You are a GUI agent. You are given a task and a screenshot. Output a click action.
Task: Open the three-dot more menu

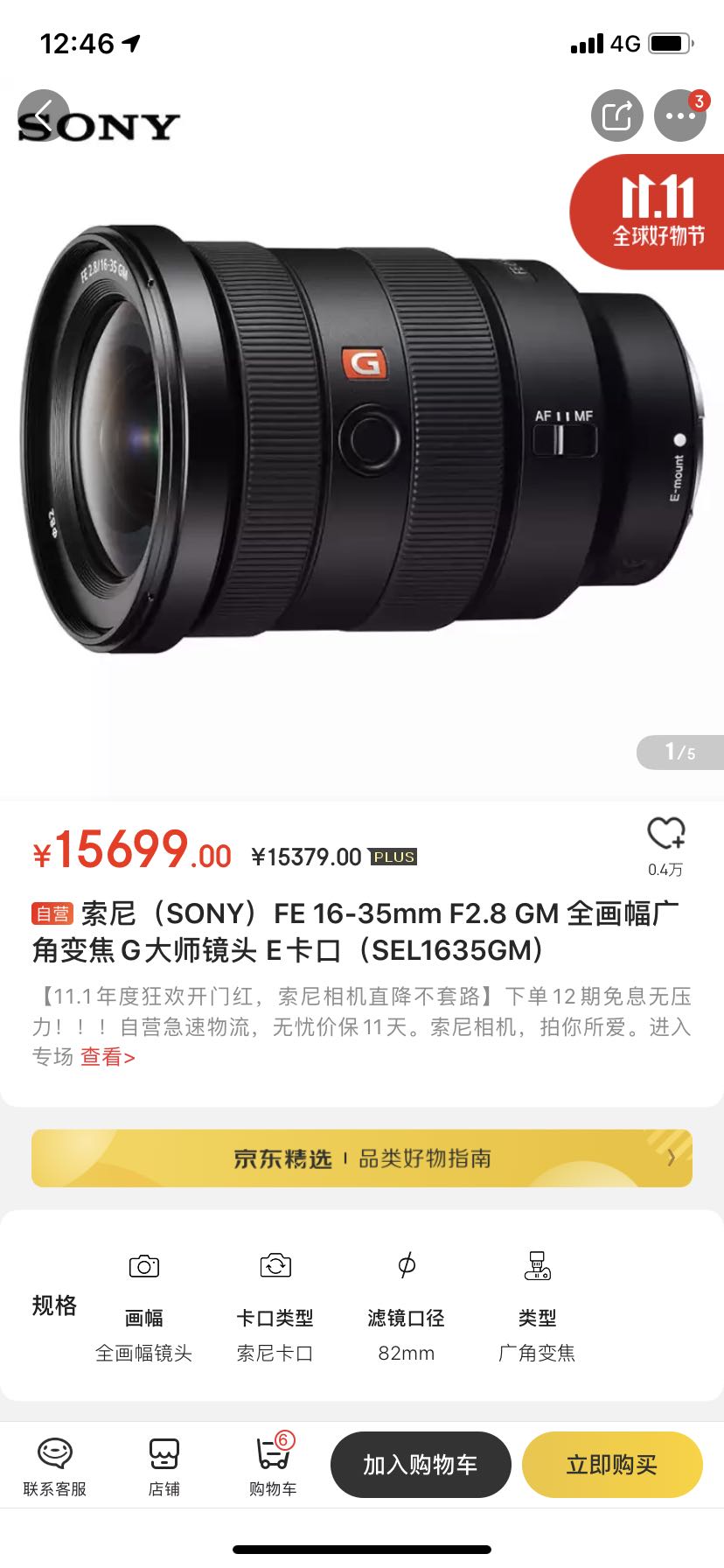tap(680, 115)
